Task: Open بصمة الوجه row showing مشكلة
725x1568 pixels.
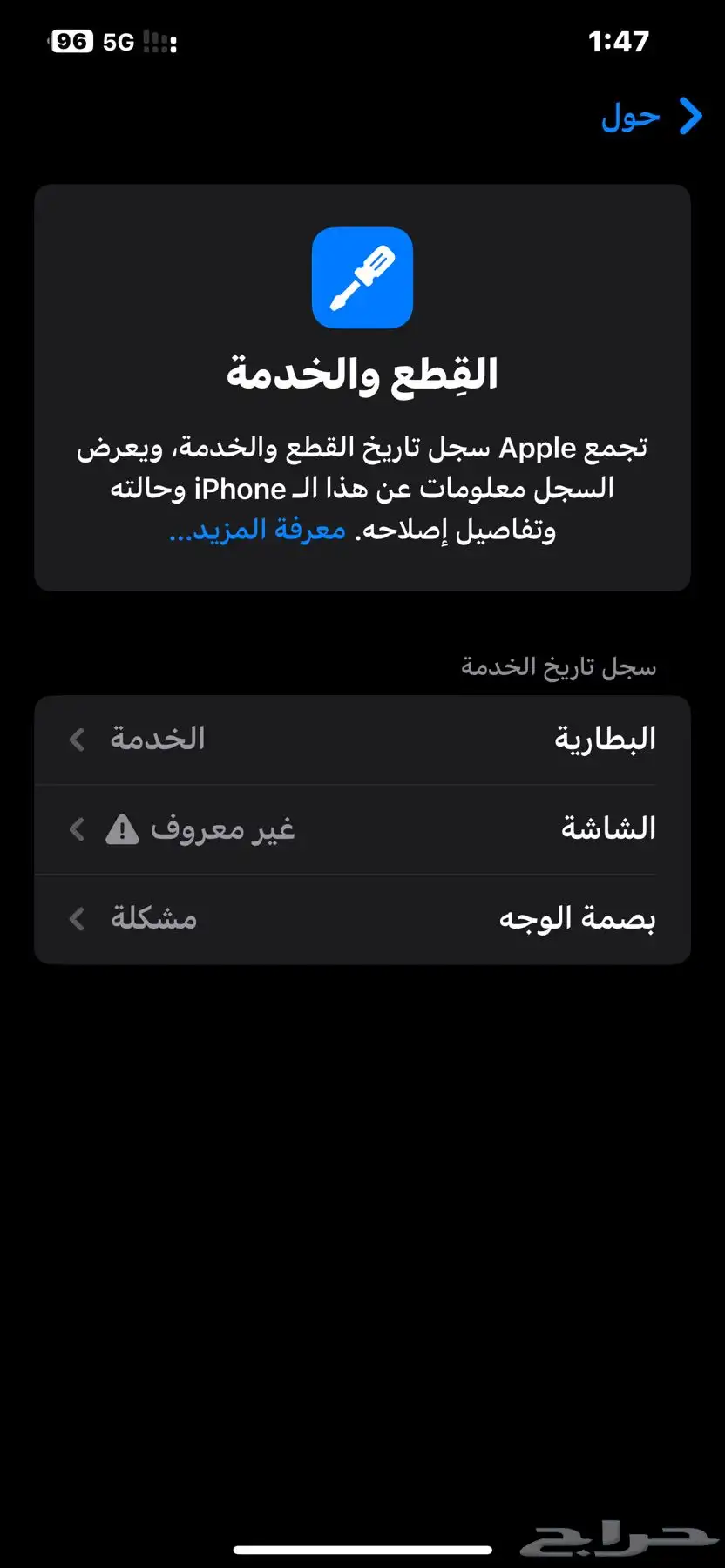Action: (x=362, y=919)
